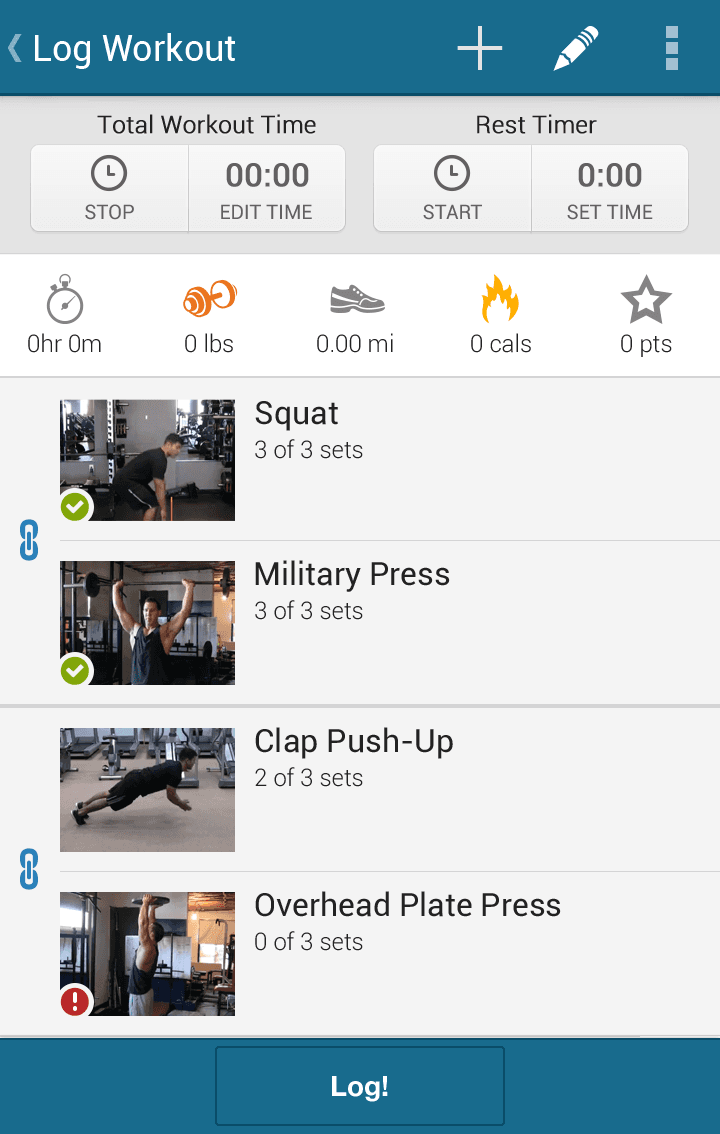Tap the red alert badge on Overhead Plate Press

coord(75,1001)
